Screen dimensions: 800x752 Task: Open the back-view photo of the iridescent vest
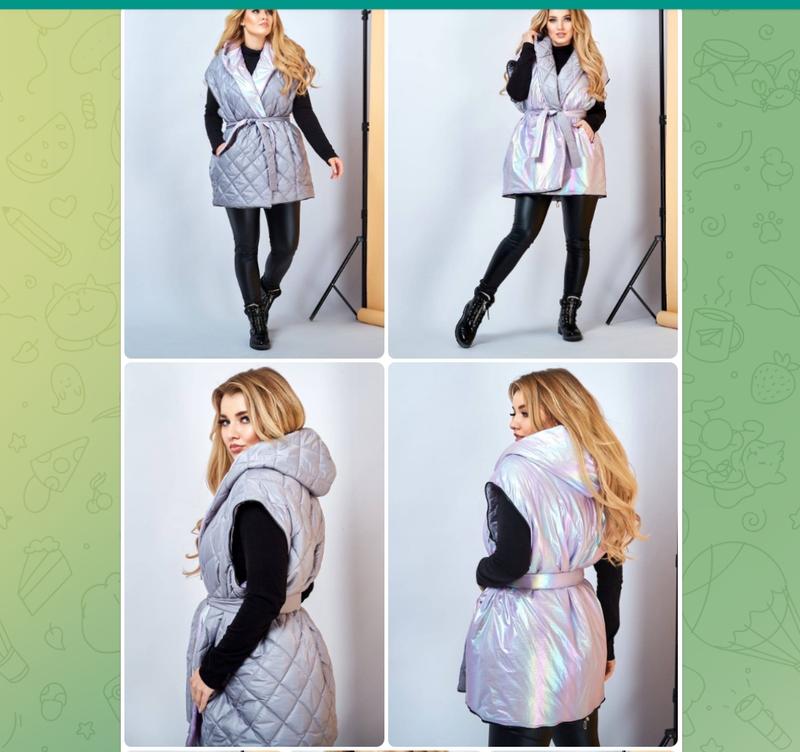[x=532, y=553]
